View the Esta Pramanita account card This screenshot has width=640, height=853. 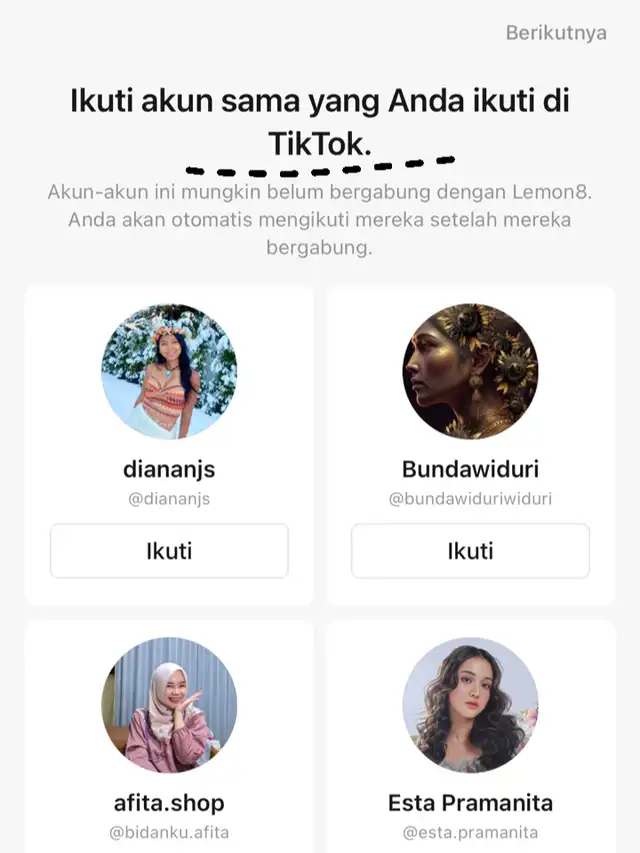470,740
